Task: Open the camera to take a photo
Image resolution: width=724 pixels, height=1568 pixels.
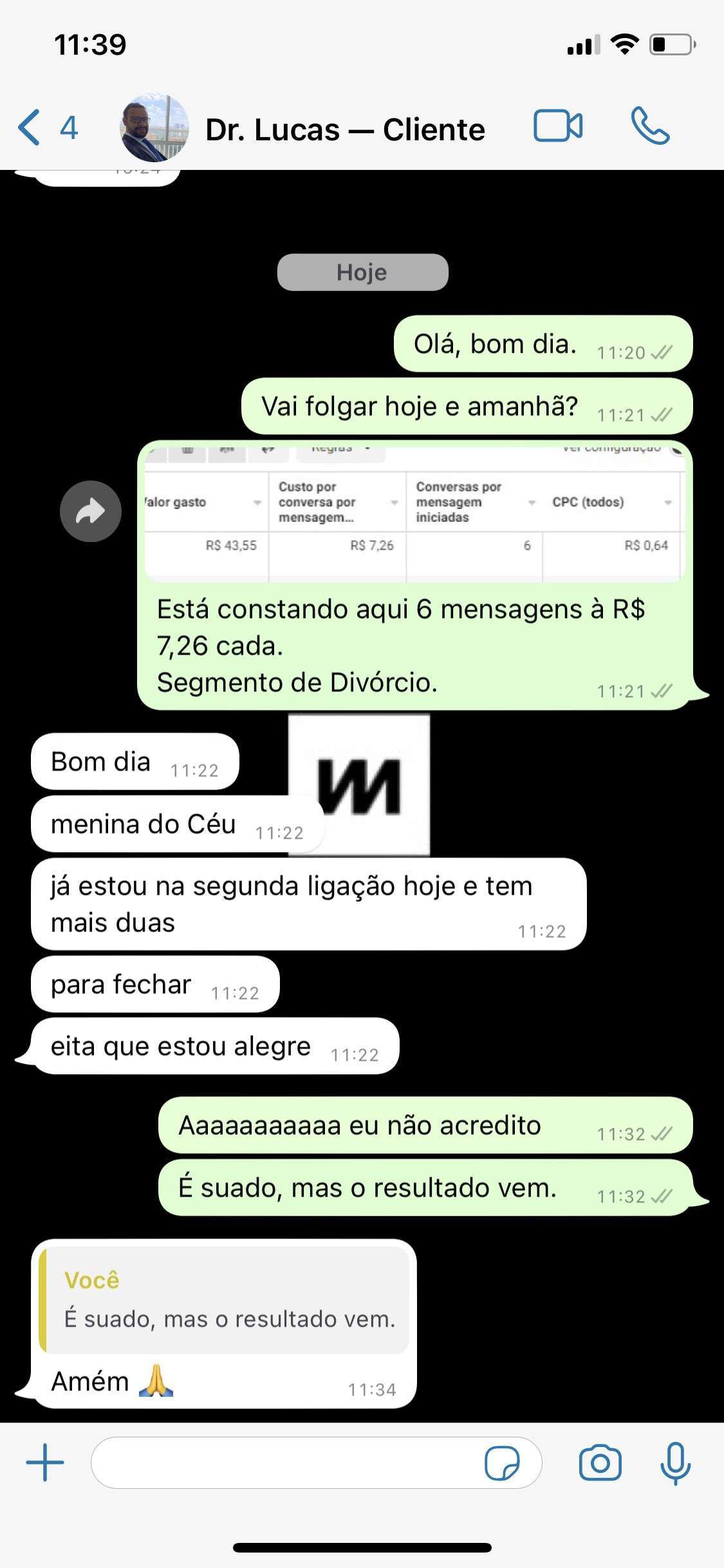Action: click(600, 1463)
